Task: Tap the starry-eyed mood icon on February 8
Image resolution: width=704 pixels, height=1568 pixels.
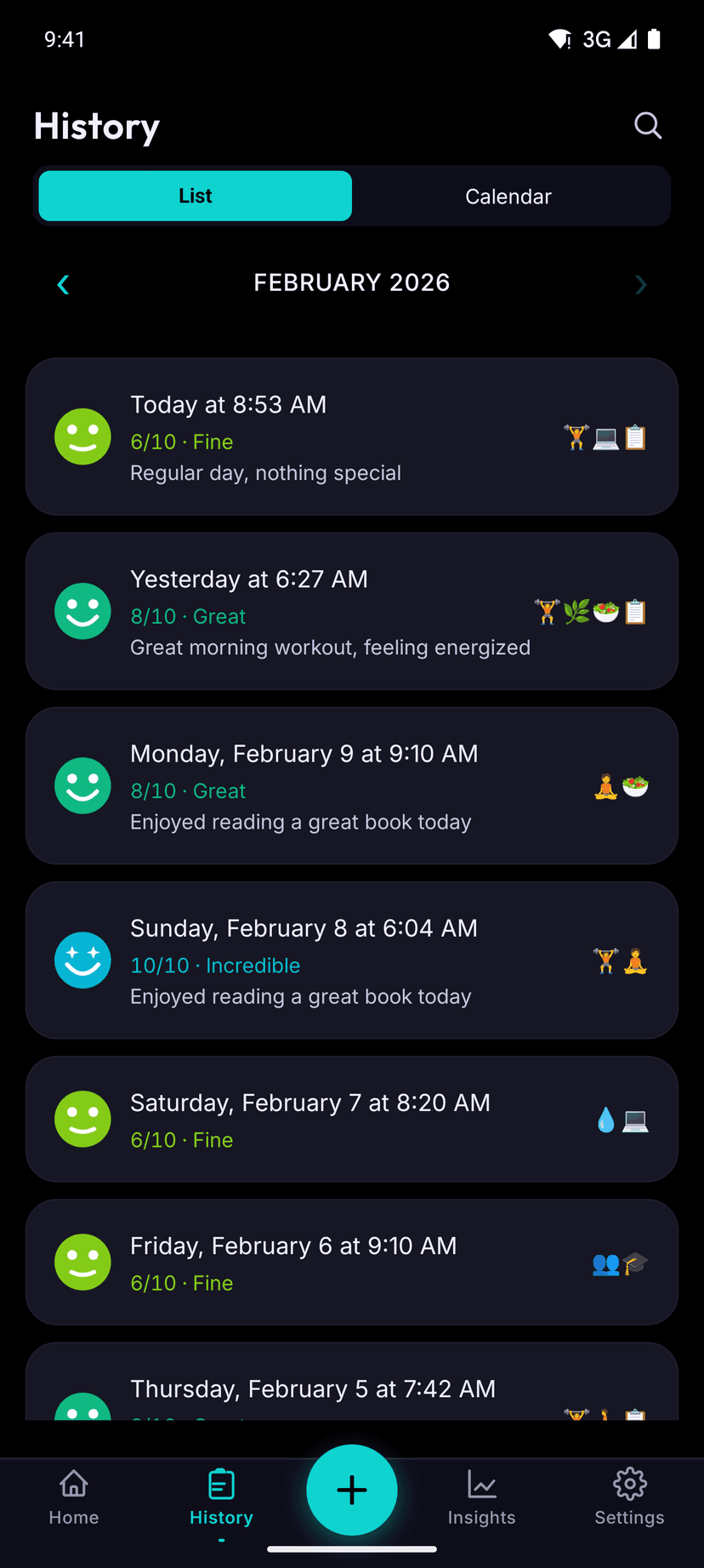Action: point(82,960)
